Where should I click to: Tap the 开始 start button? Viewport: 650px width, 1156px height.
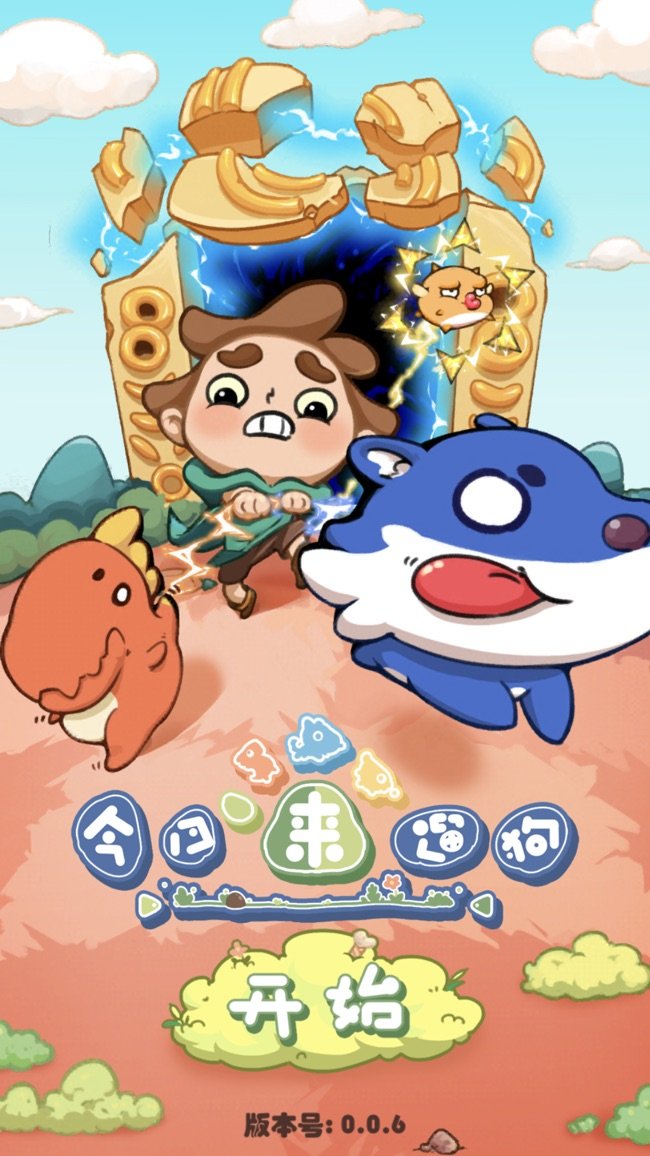[318, 1005]
